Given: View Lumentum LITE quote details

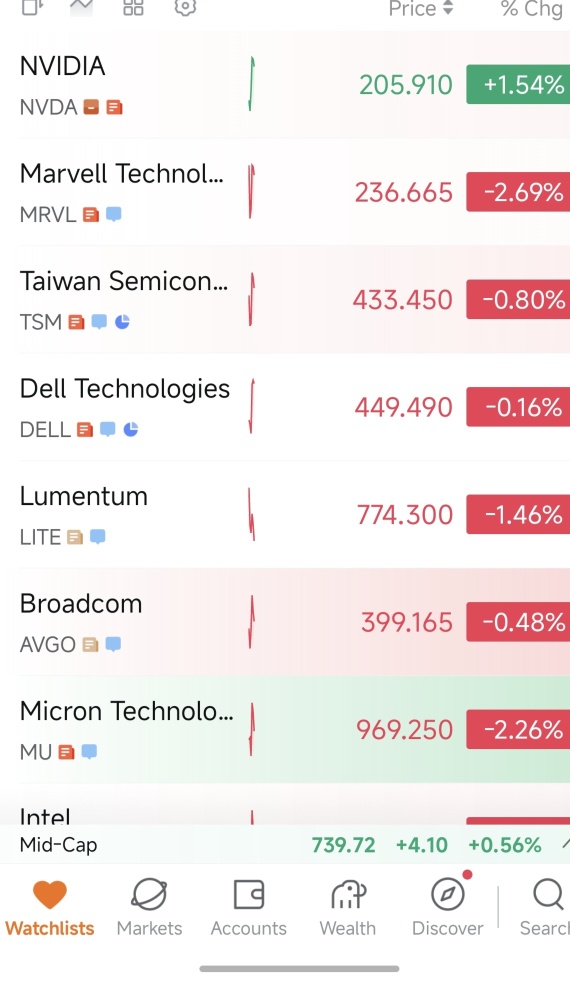Looking at the screenshot, I should click(285, 515).
